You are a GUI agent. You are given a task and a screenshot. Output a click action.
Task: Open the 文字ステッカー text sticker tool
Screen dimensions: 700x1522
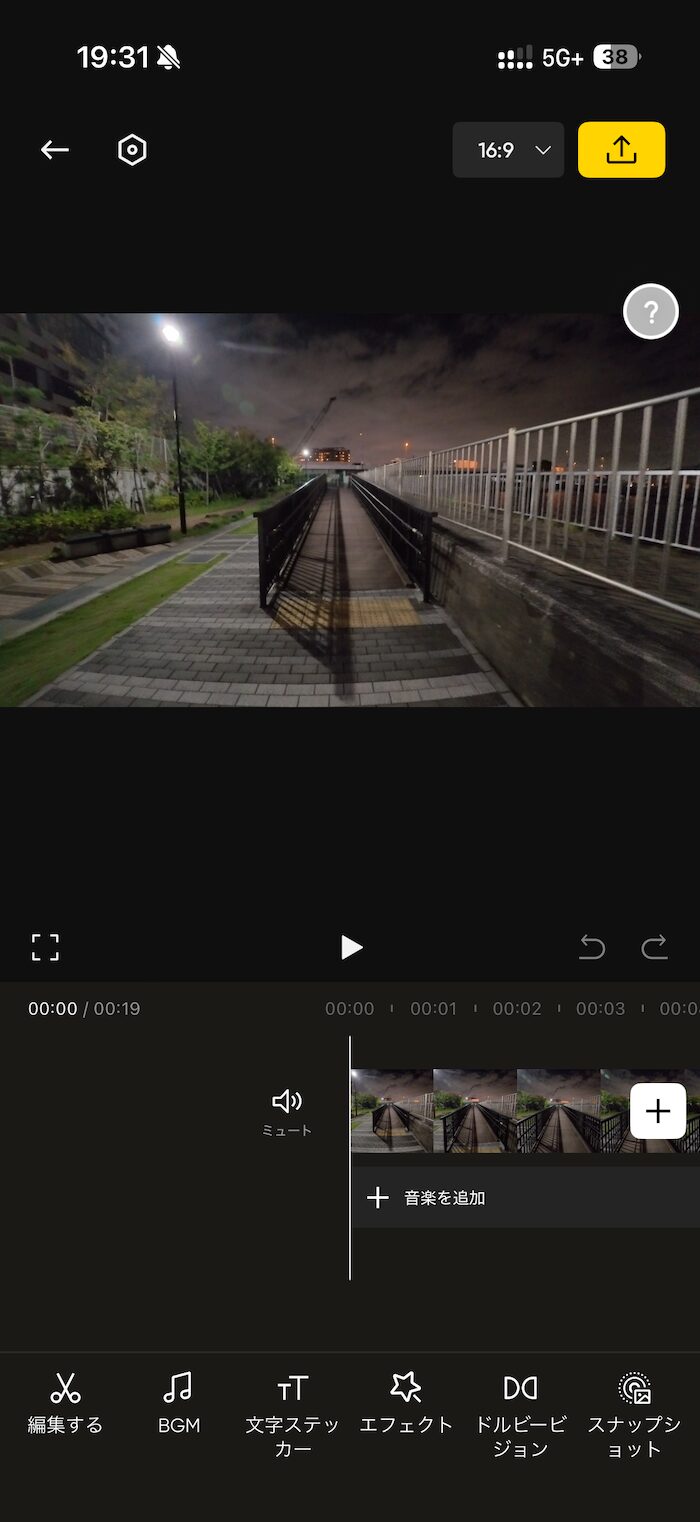click(292, 1415)
